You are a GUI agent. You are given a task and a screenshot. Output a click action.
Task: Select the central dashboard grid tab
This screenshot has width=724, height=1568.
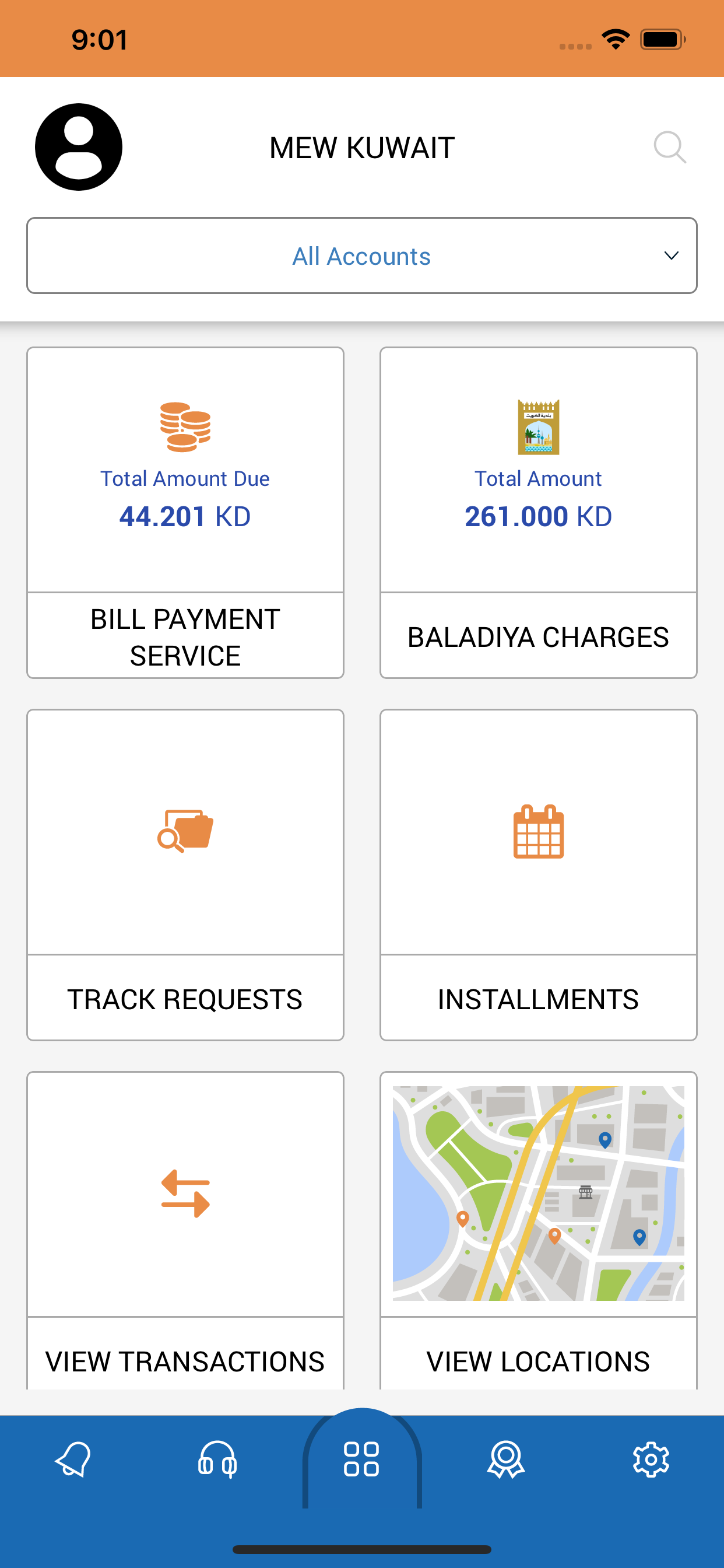tap(361, 1459)
